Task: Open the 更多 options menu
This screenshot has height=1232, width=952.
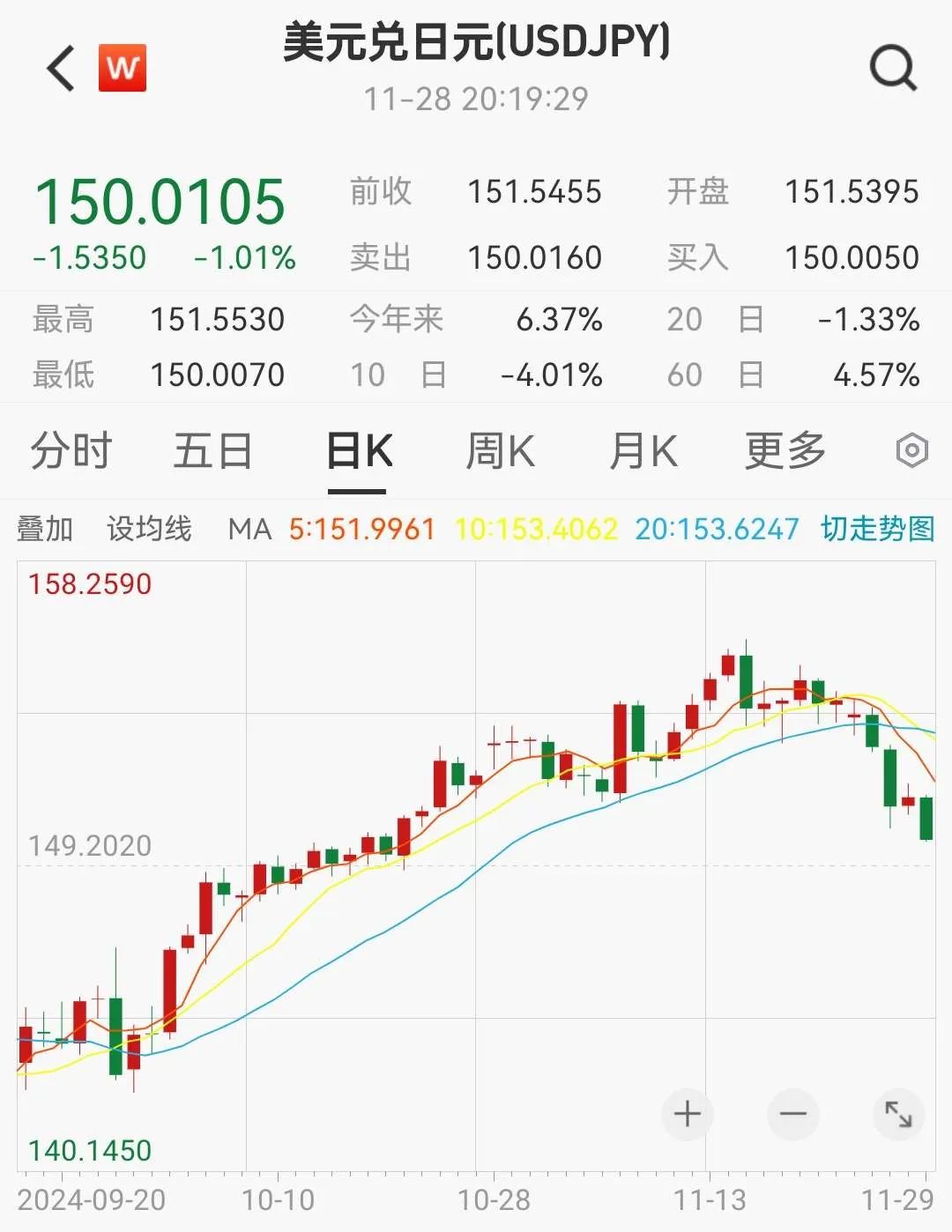Action: click(x=783, y=450)
